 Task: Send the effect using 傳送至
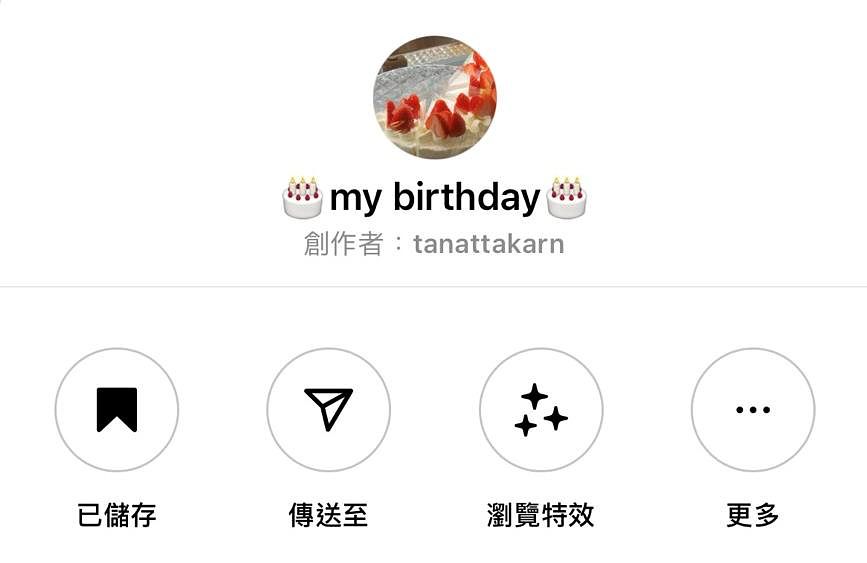point(328,410)
